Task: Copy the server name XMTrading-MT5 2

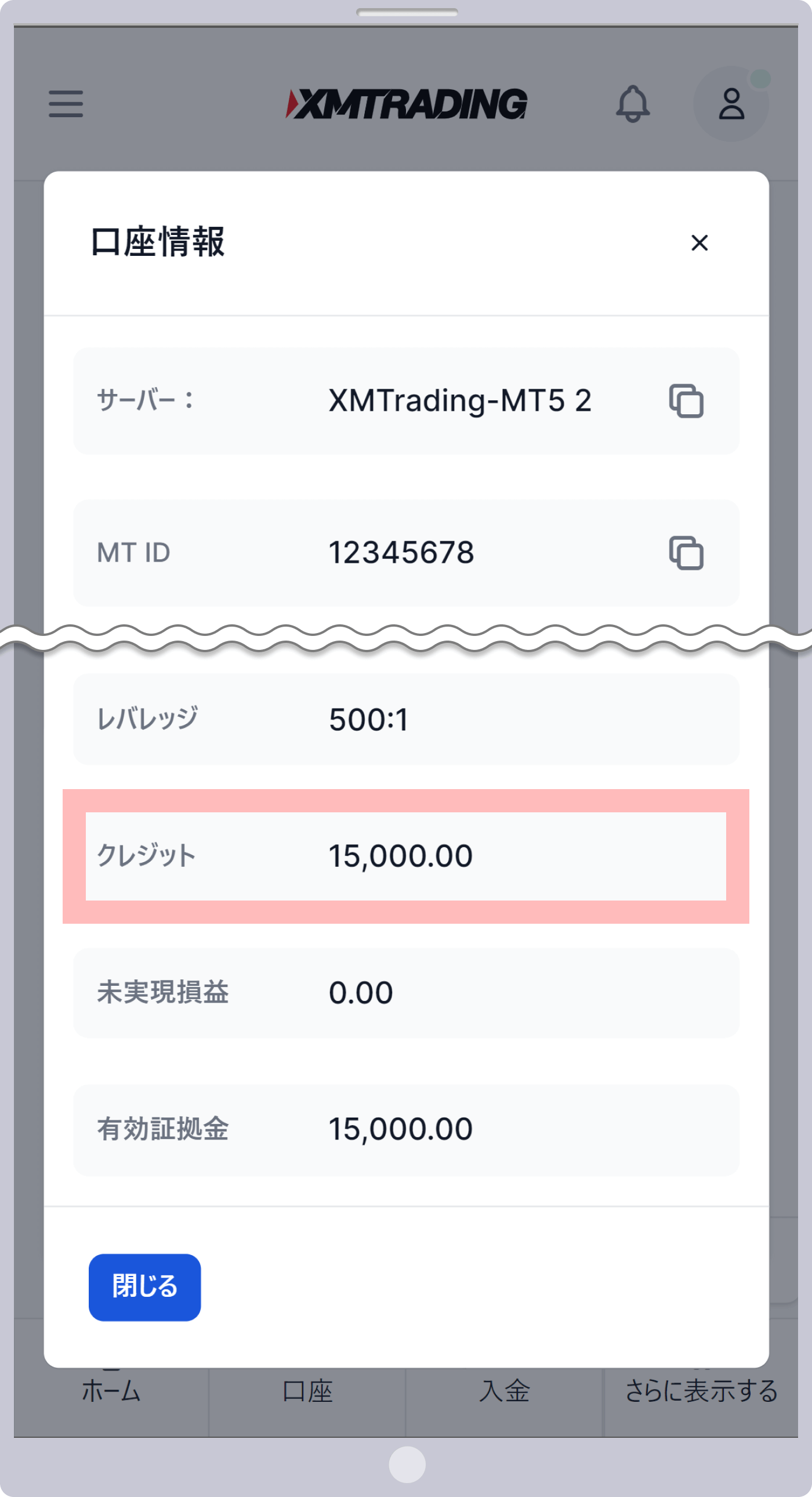Action: point(686,401)
